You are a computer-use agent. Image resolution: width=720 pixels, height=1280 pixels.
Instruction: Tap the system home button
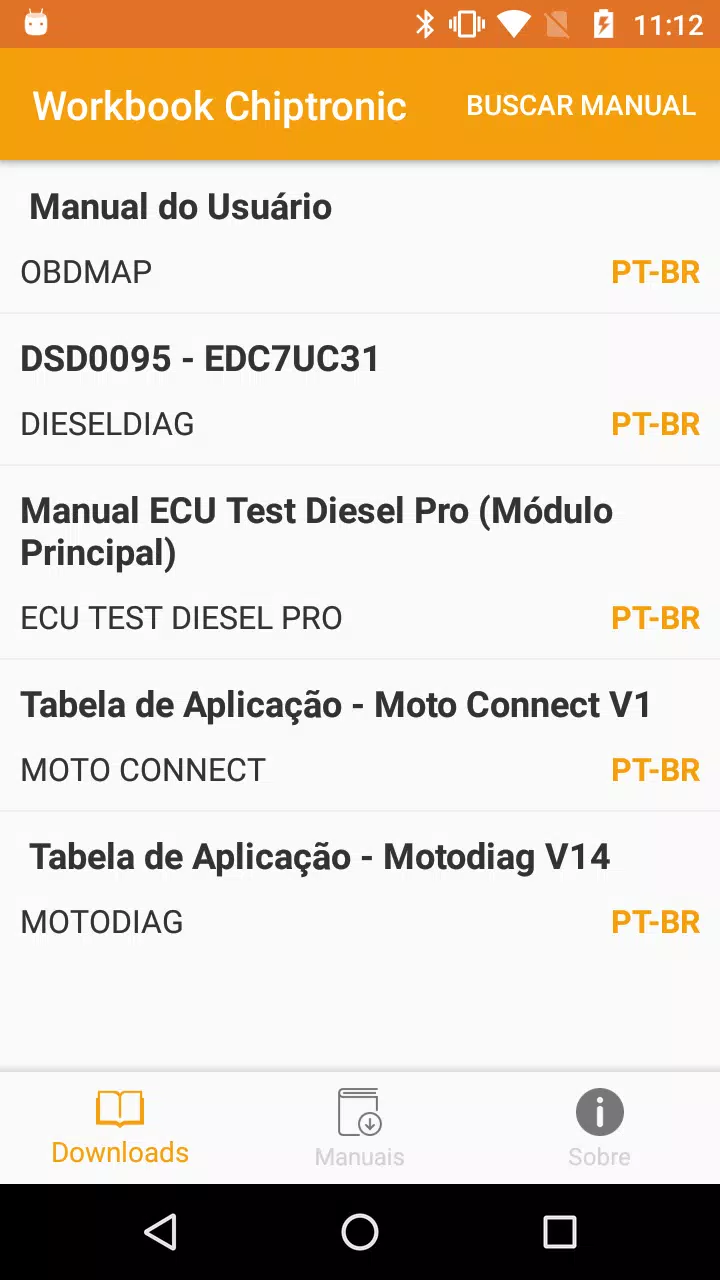(360, 1232)
